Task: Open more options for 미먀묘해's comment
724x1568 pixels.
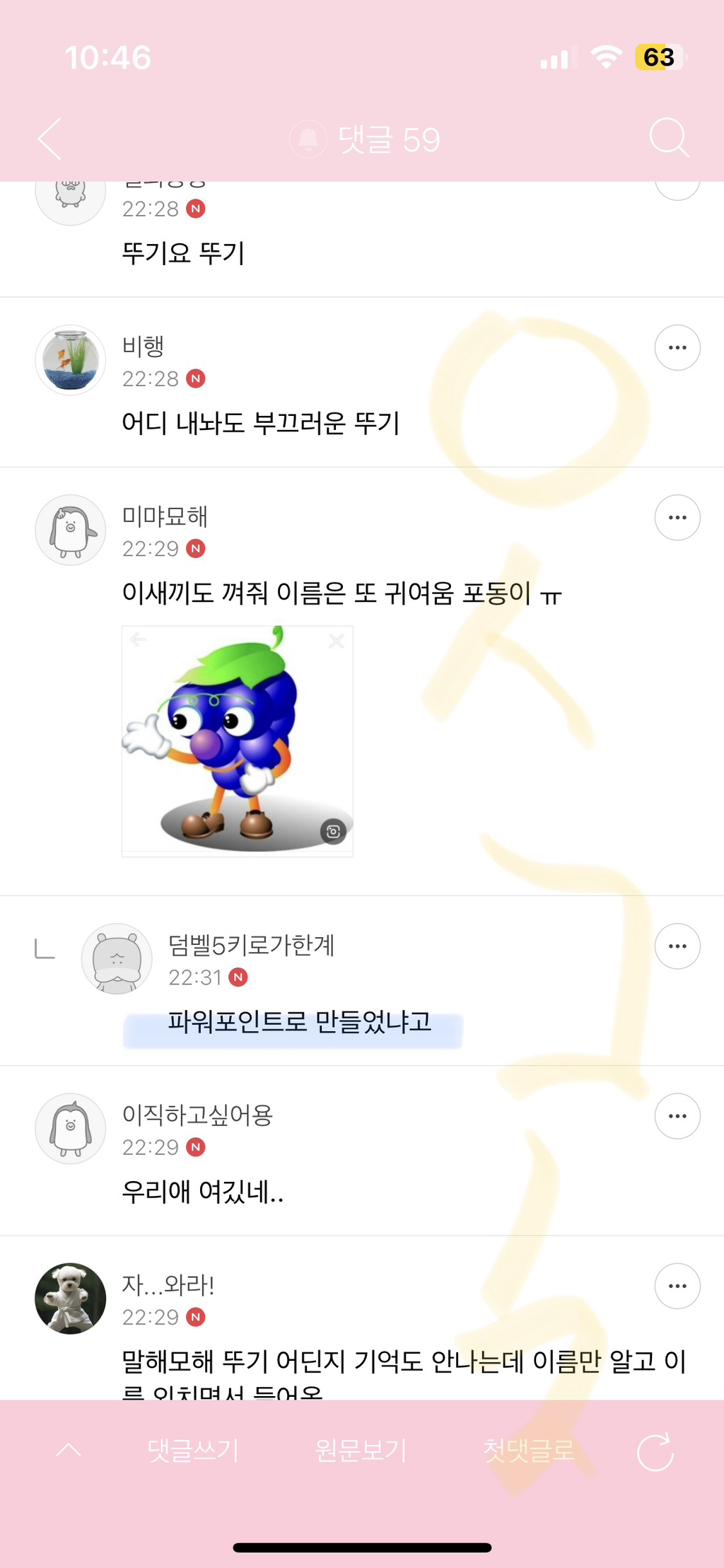Action: (x=677, y=518)
